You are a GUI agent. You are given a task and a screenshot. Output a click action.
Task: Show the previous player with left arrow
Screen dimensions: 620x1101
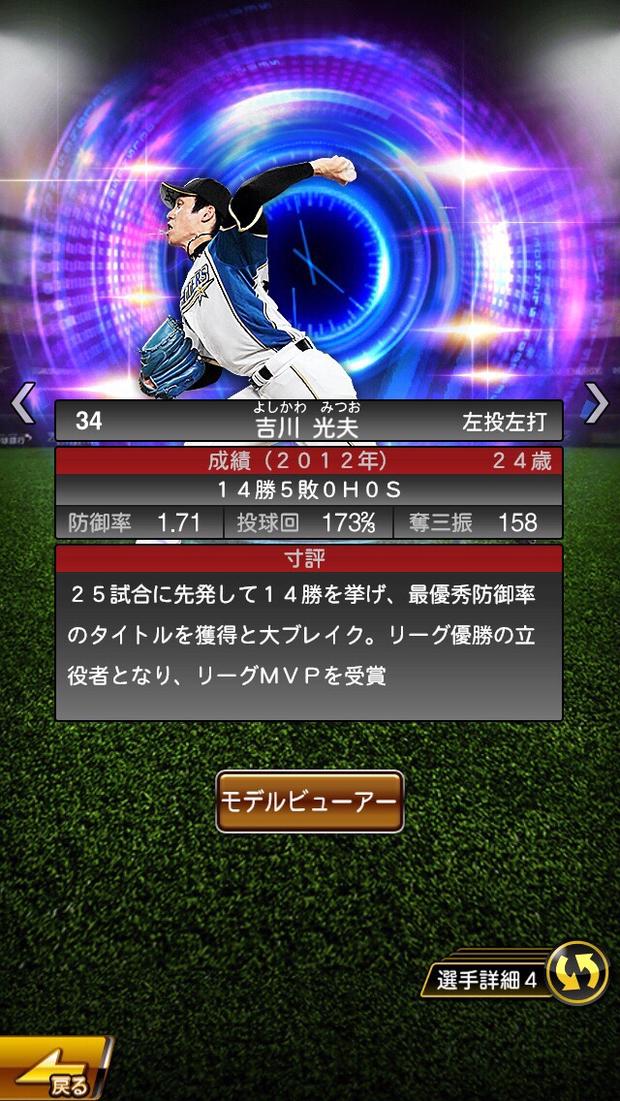click(22, 402)
